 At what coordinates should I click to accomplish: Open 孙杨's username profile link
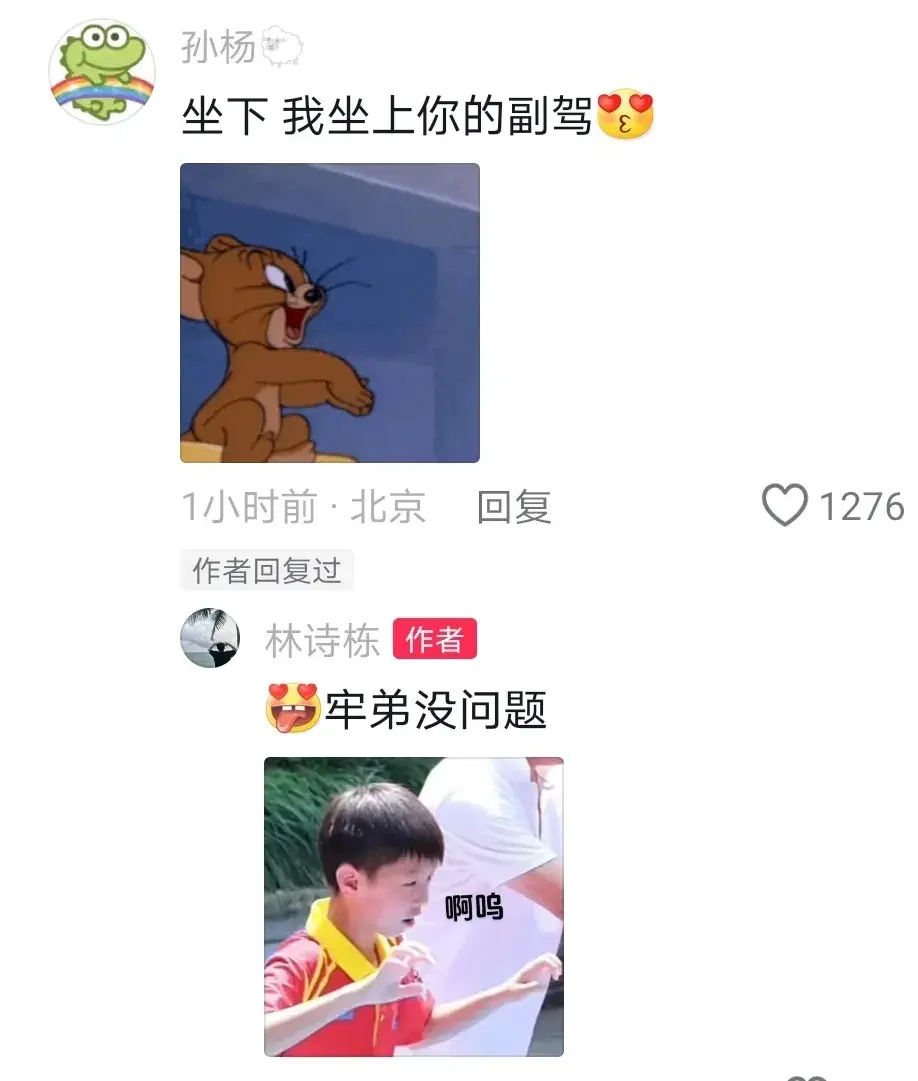[x=218, y=47]
